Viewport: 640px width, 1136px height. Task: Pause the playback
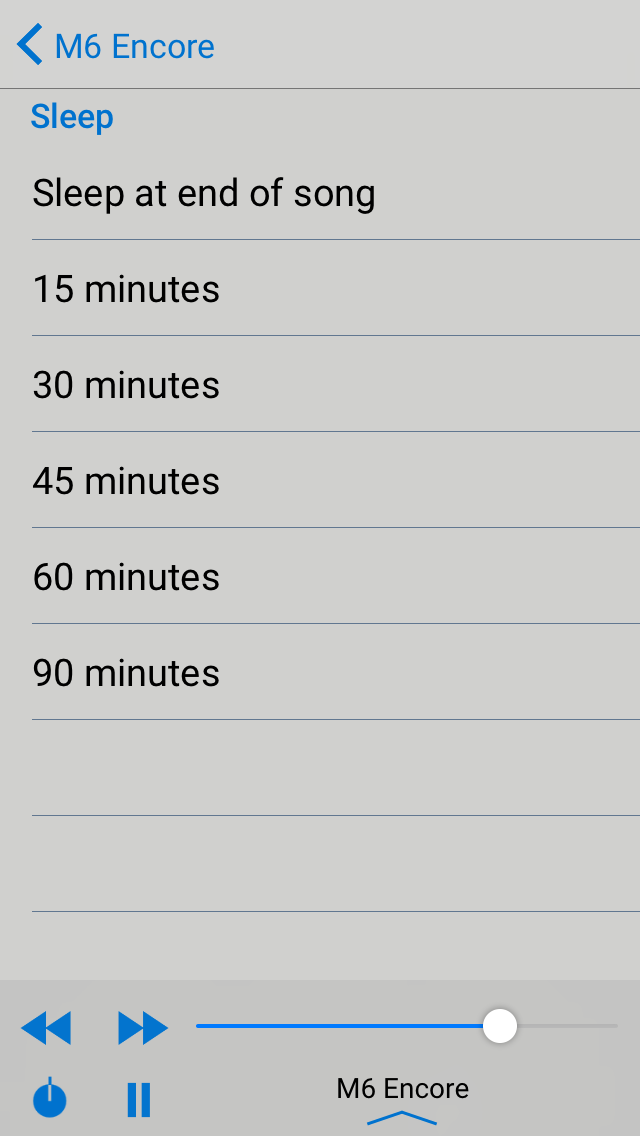pyautogui.click(x=139, y=1099)
